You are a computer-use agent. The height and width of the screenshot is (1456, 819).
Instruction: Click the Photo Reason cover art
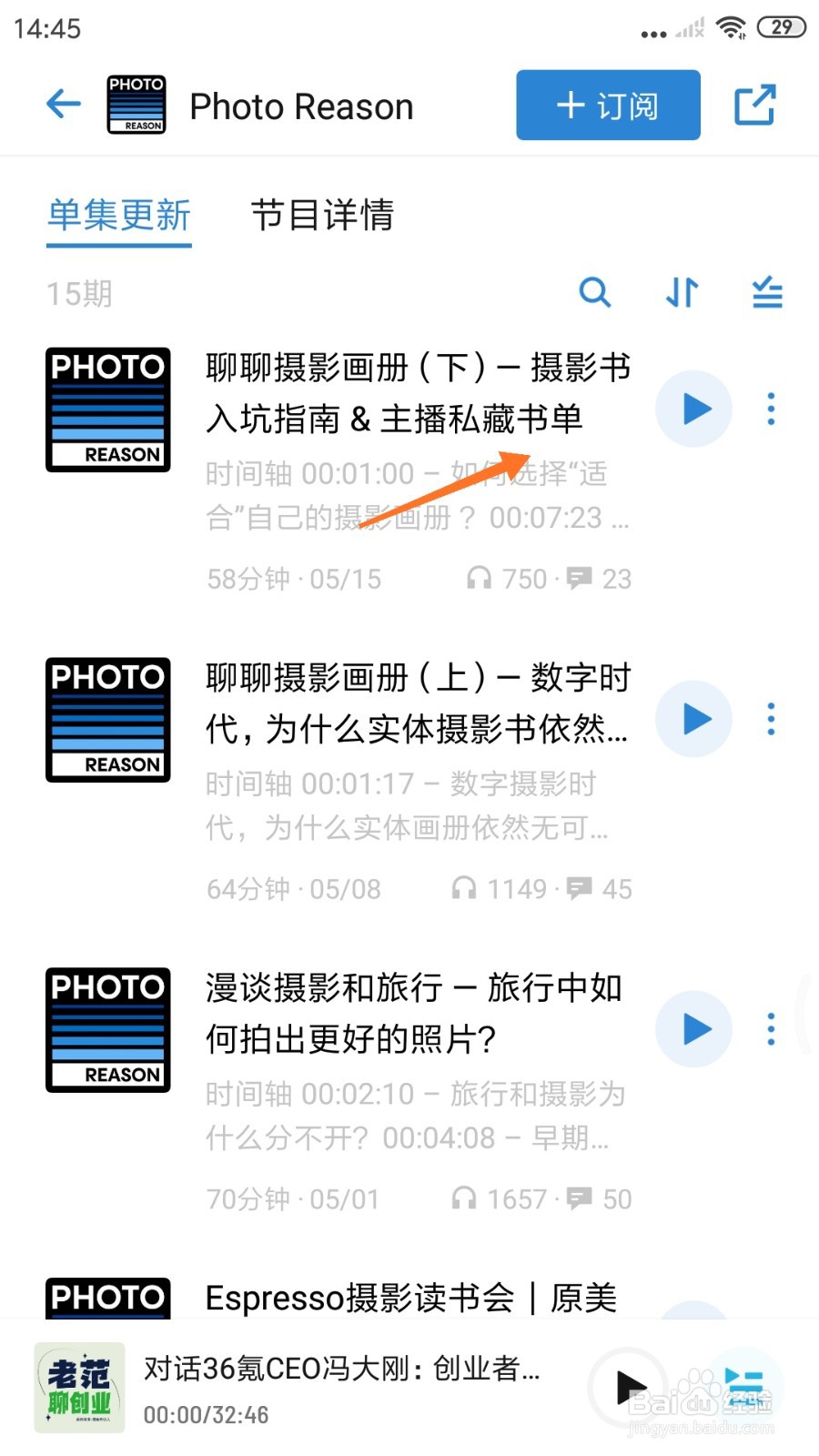(136, 104)
